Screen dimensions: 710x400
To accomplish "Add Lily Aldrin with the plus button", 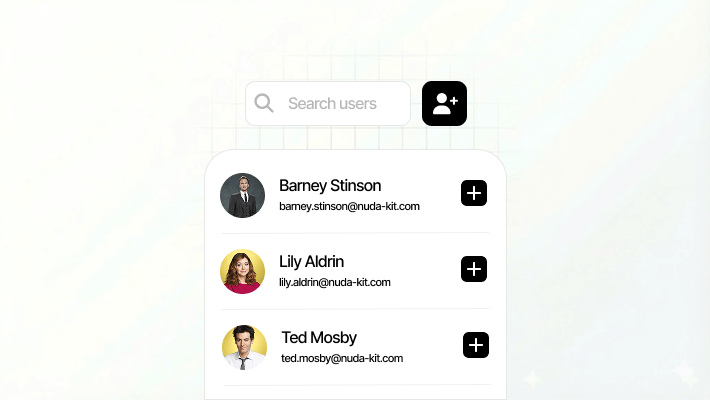I will coord(474,269).
